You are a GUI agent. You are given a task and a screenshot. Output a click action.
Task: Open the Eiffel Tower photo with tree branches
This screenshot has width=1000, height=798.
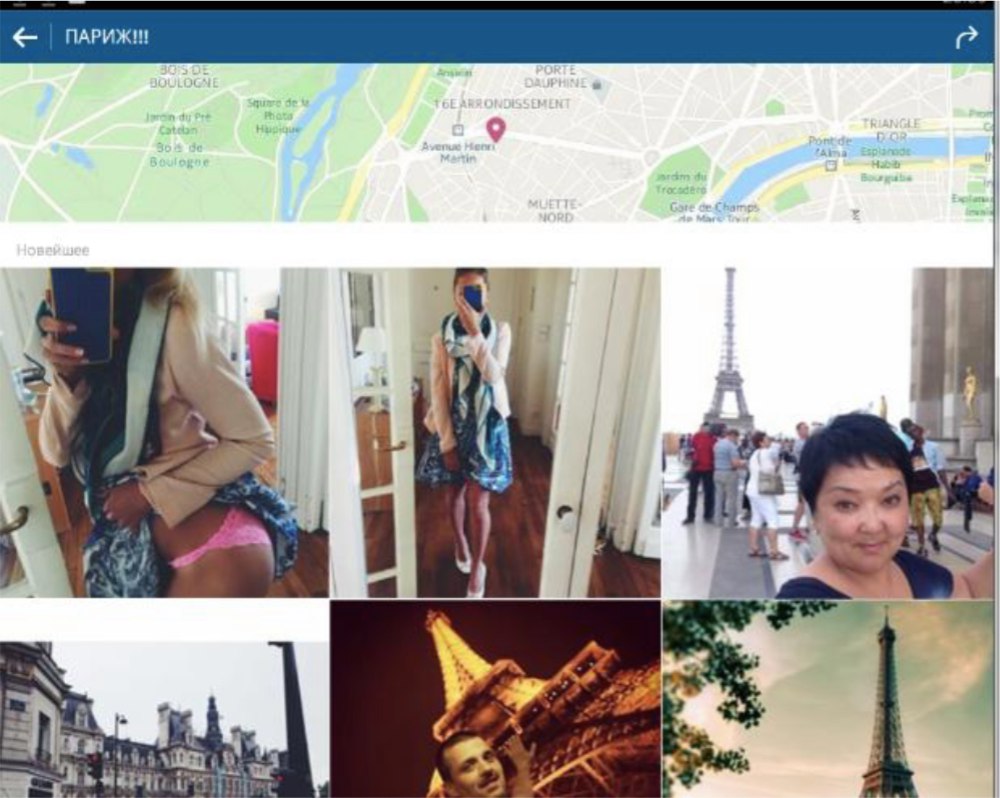(x=828, y=700)
